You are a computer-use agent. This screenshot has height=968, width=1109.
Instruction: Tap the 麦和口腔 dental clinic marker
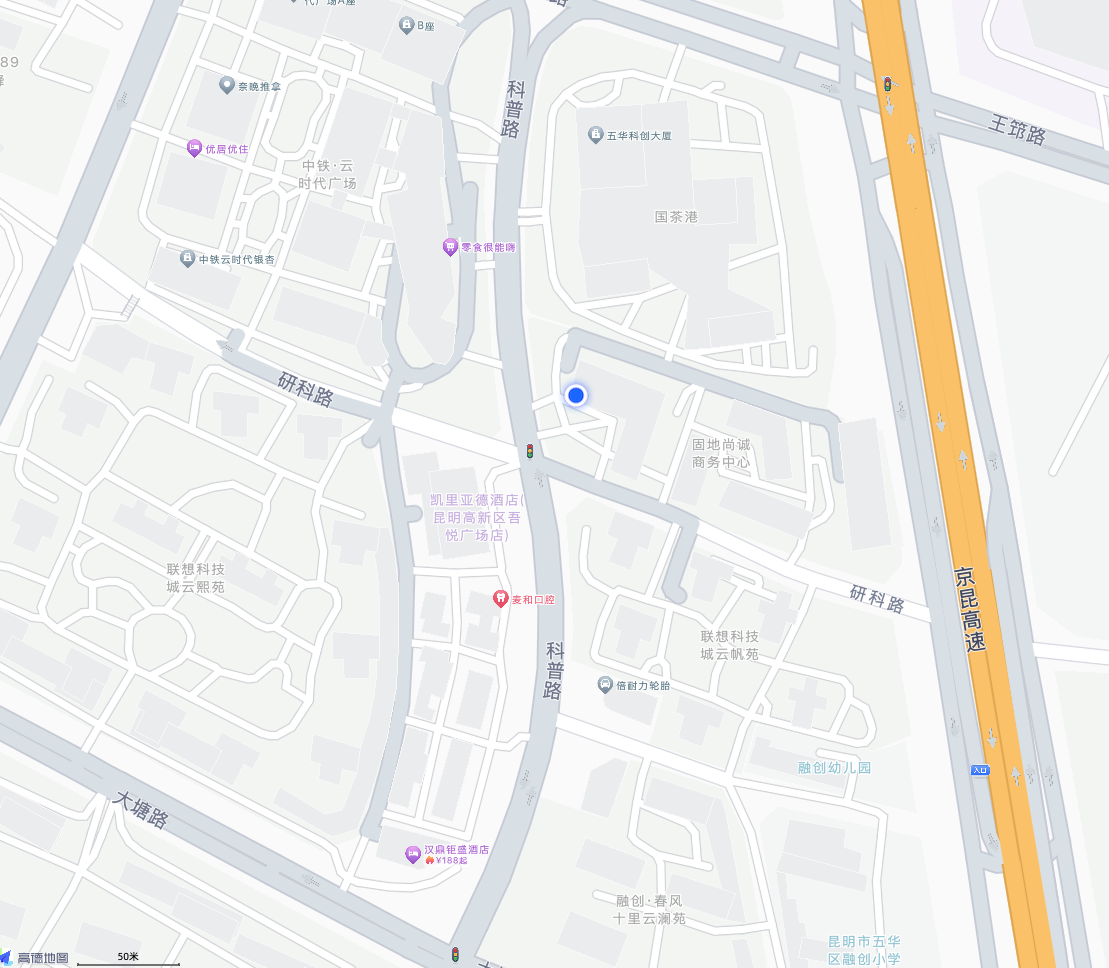(501, 598)
